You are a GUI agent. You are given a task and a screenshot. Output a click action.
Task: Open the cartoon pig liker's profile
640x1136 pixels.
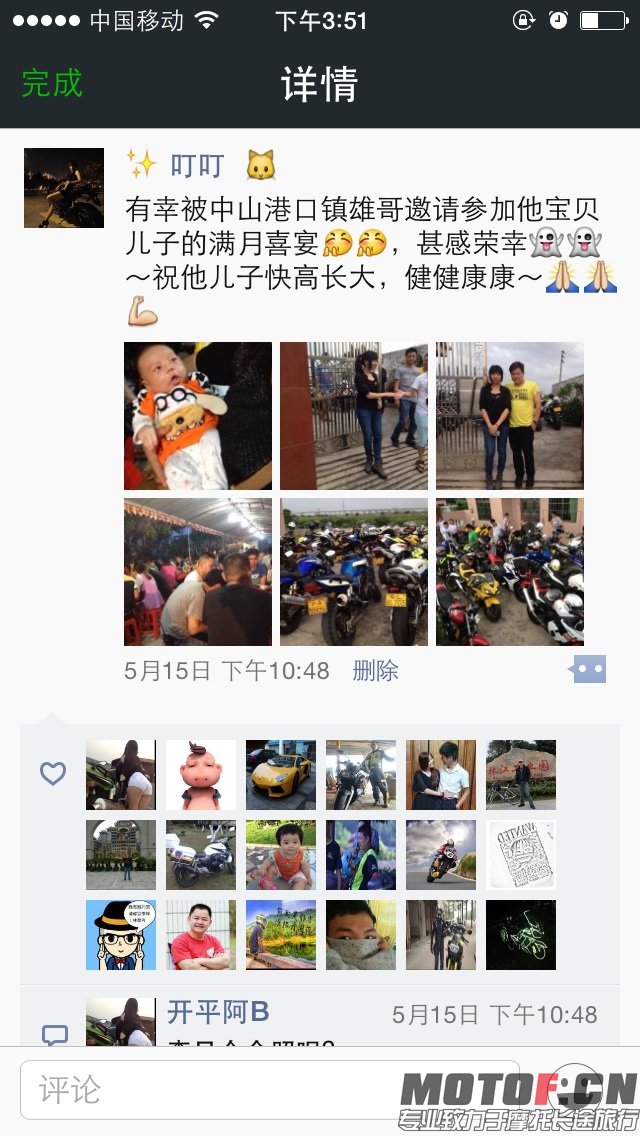coord(201,775)
